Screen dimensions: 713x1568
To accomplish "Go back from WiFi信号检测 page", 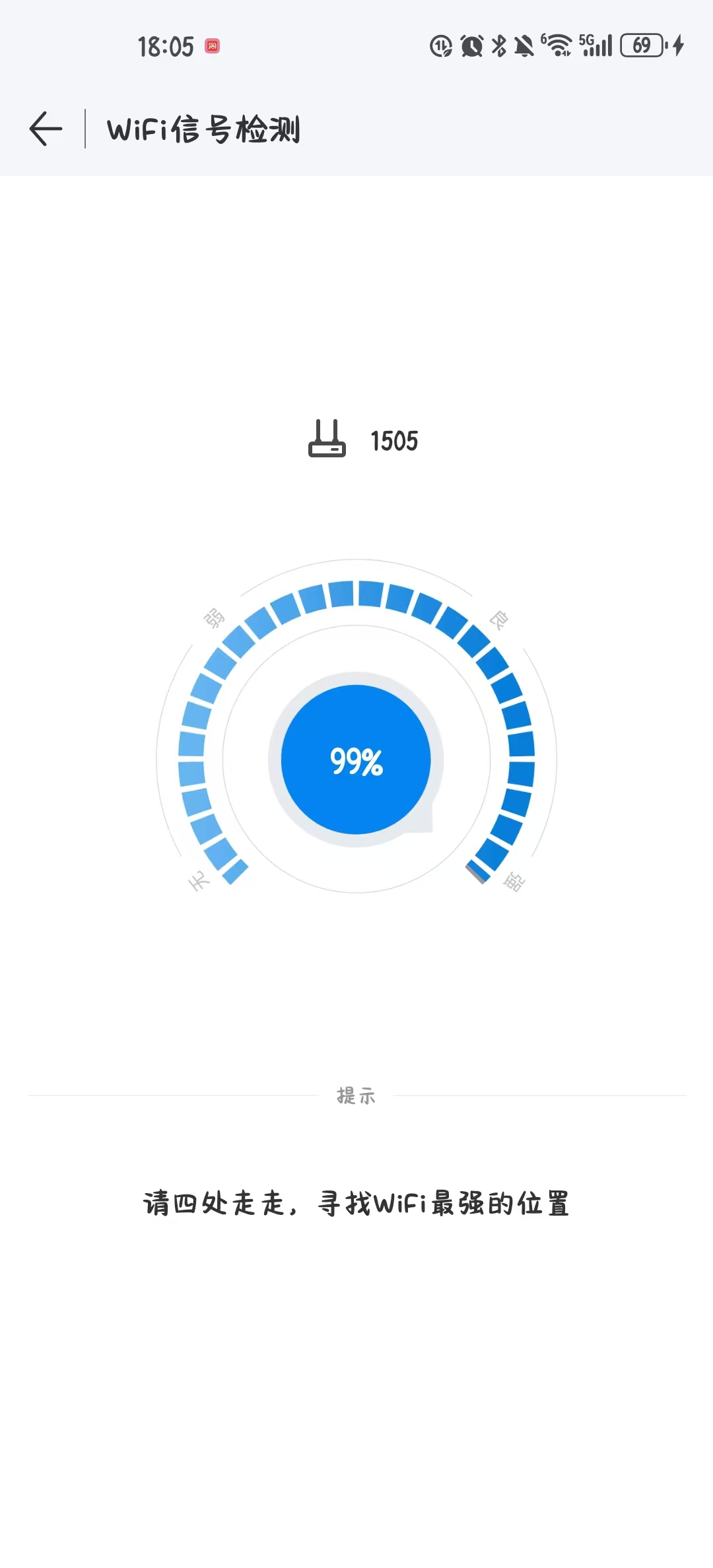I will point(46,129).
